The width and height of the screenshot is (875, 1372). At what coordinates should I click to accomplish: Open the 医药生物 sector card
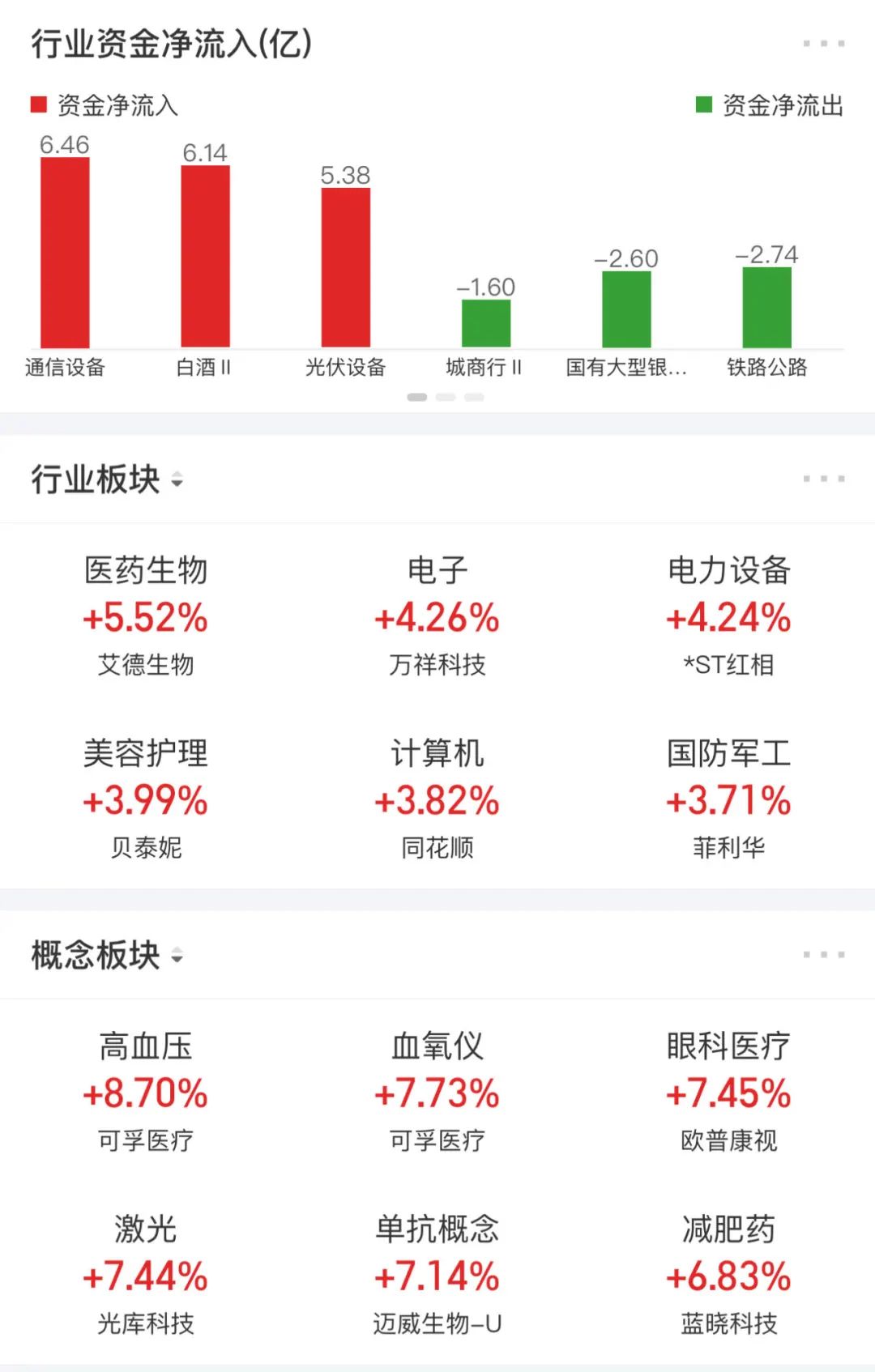(146, 617)
